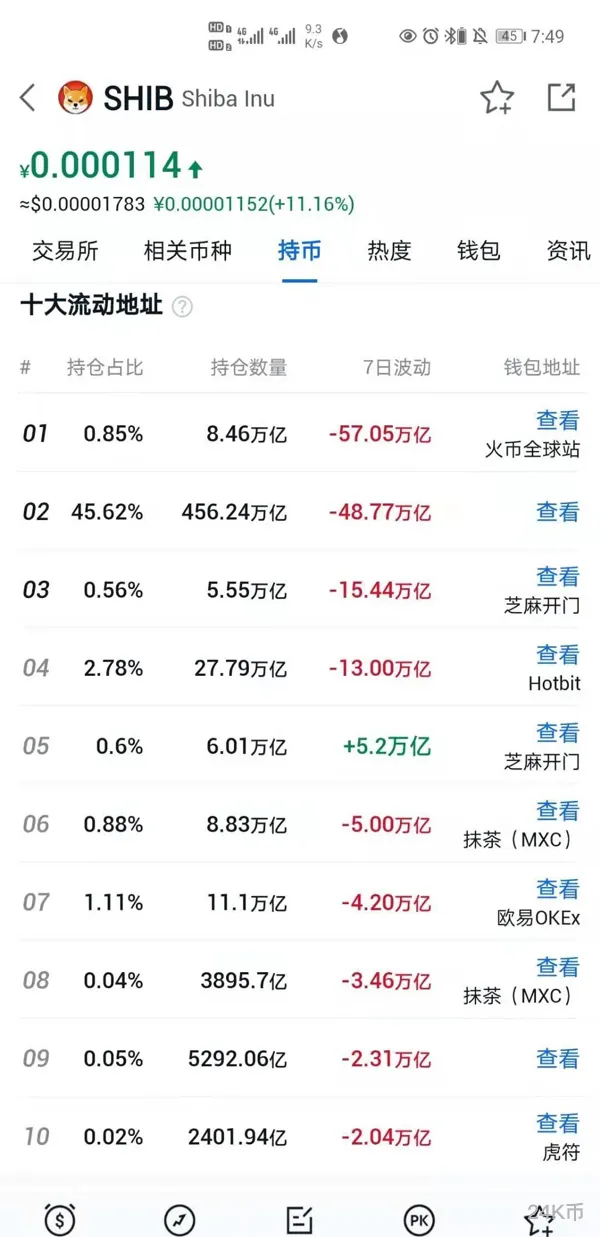Open the 资讯 tab
This screenshot has width=600, height=1237.
(568, 251)
